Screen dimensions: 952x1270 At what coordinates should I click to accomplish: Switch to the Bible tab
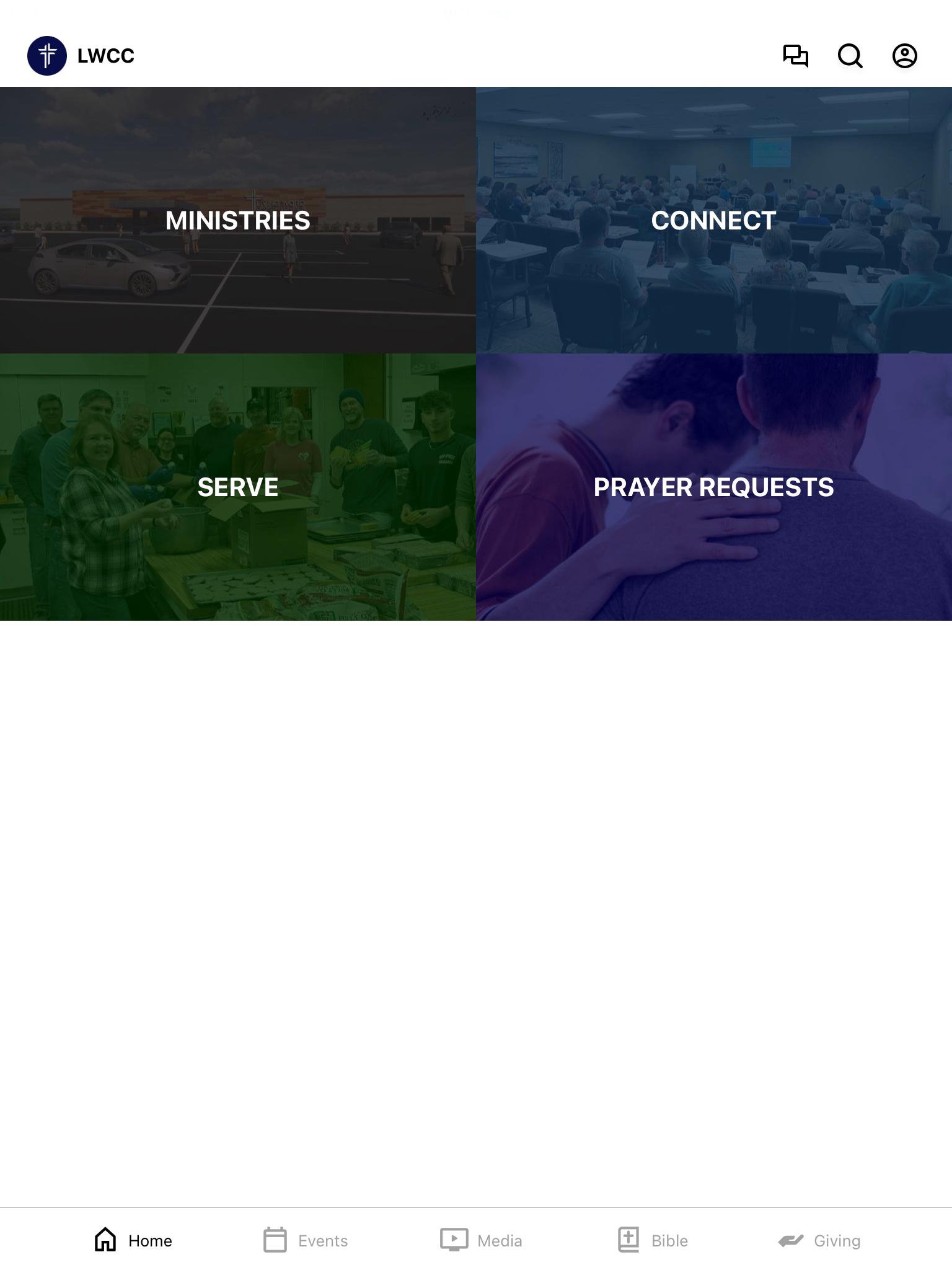(653, 1240)
